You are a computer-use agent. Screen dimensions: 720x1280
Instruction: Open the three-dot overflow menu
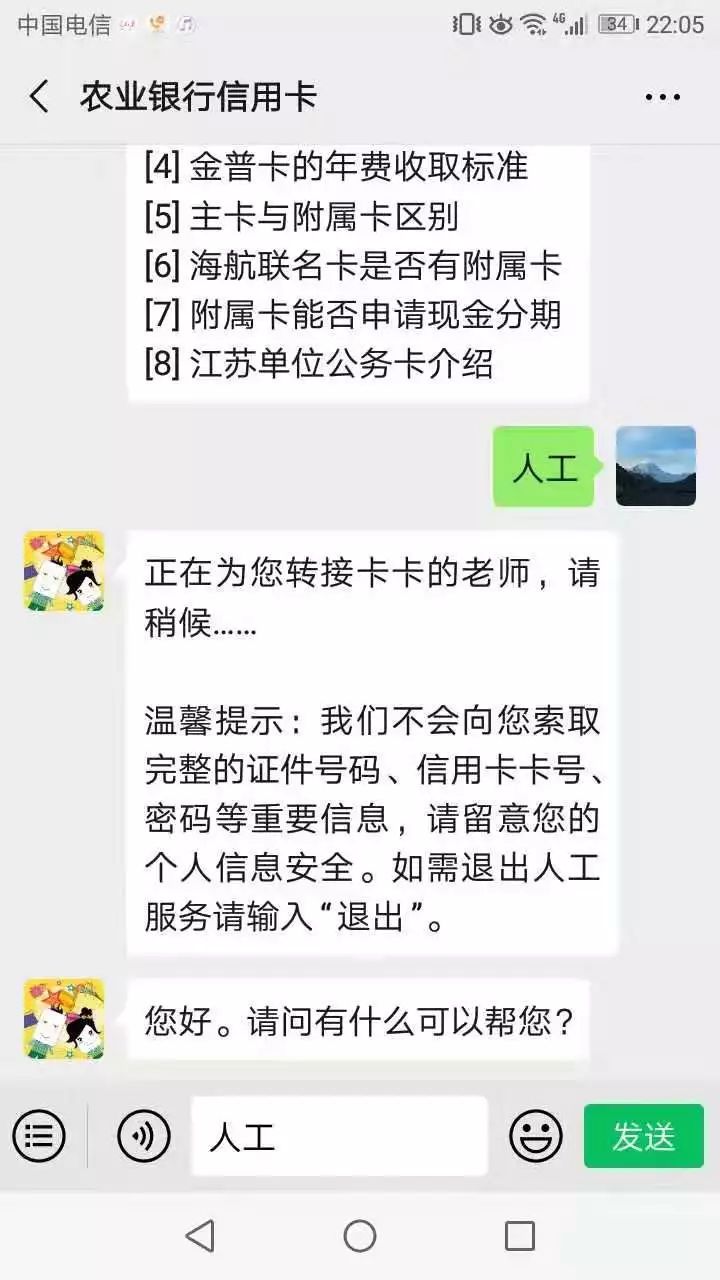click(662, 97)
